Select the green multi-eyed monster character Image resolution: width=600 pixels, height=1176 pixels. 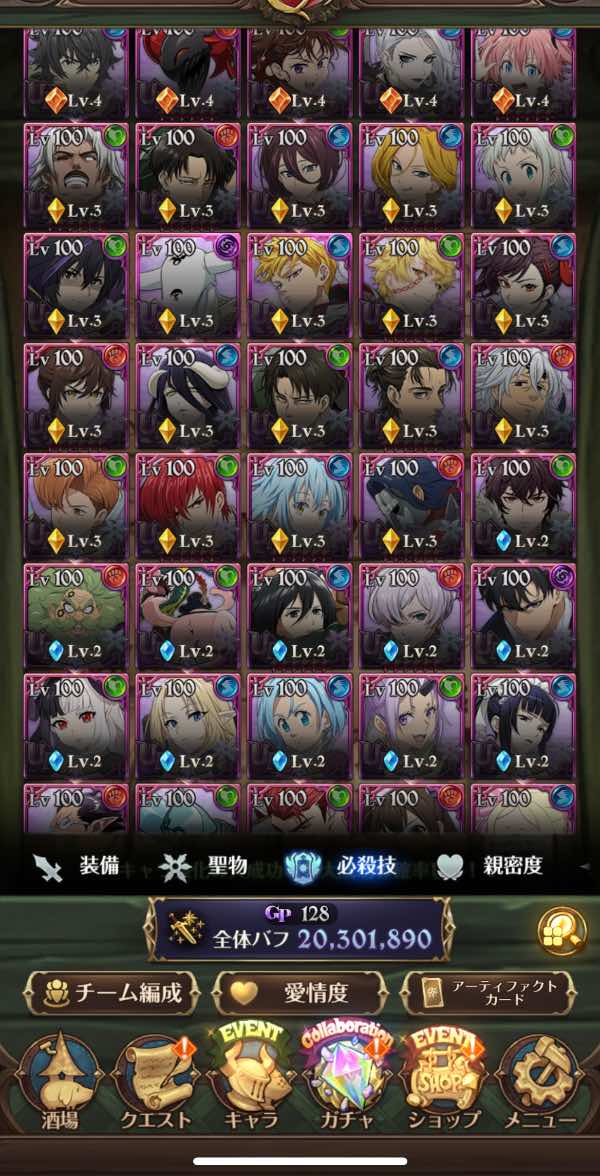(76, 615)
